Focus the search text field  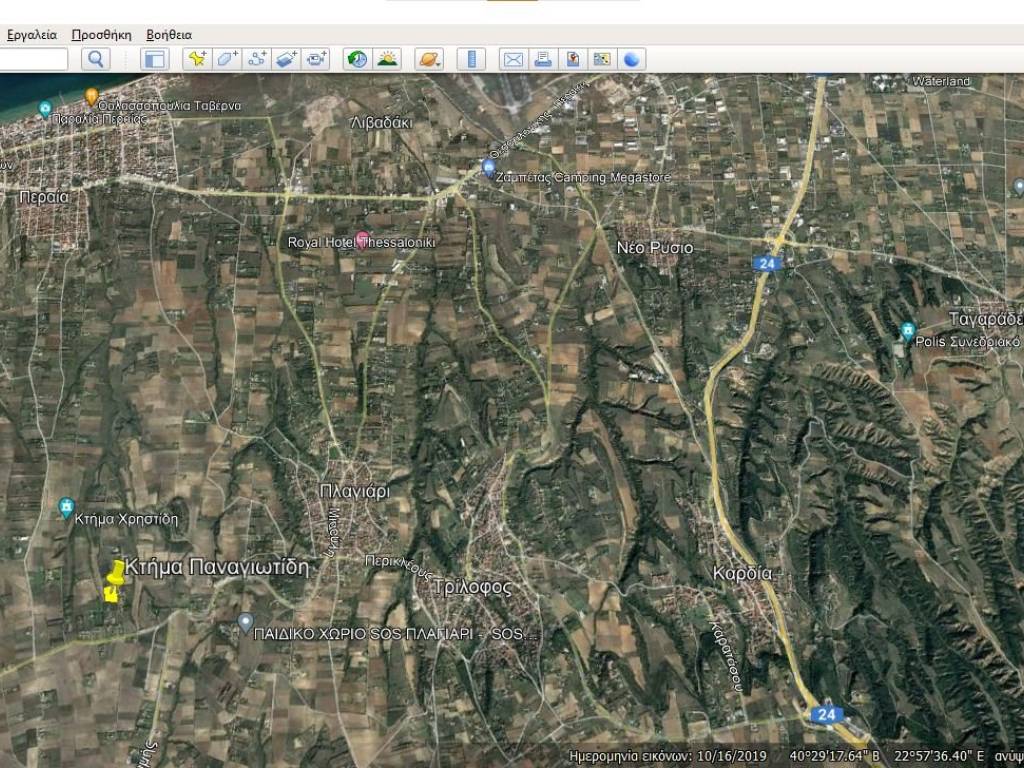tap(33, 59)
